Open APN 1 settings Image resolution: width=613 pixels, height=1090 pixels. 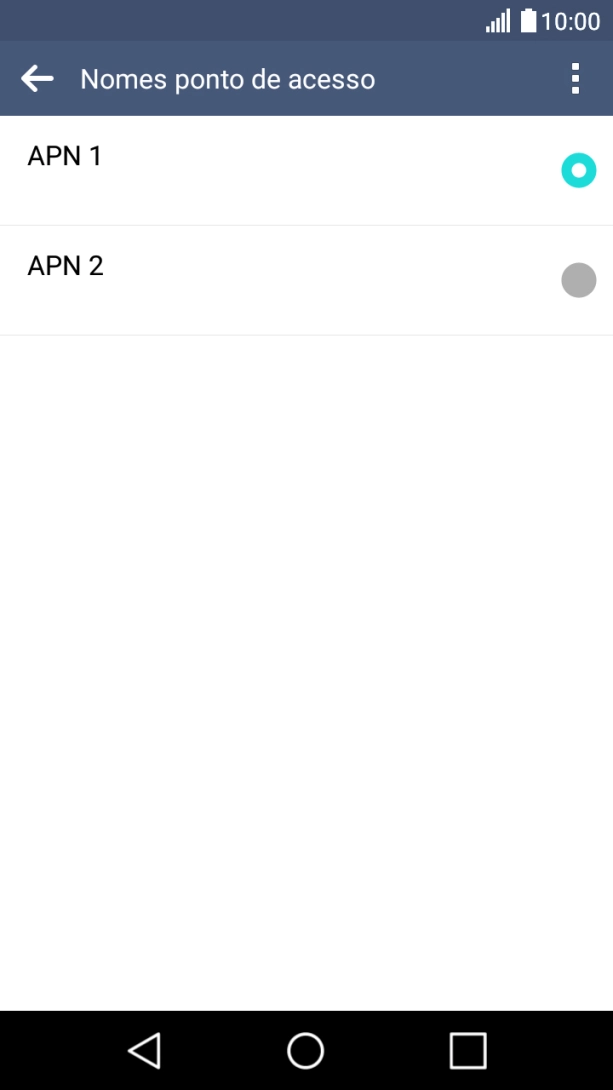(306, 170)
